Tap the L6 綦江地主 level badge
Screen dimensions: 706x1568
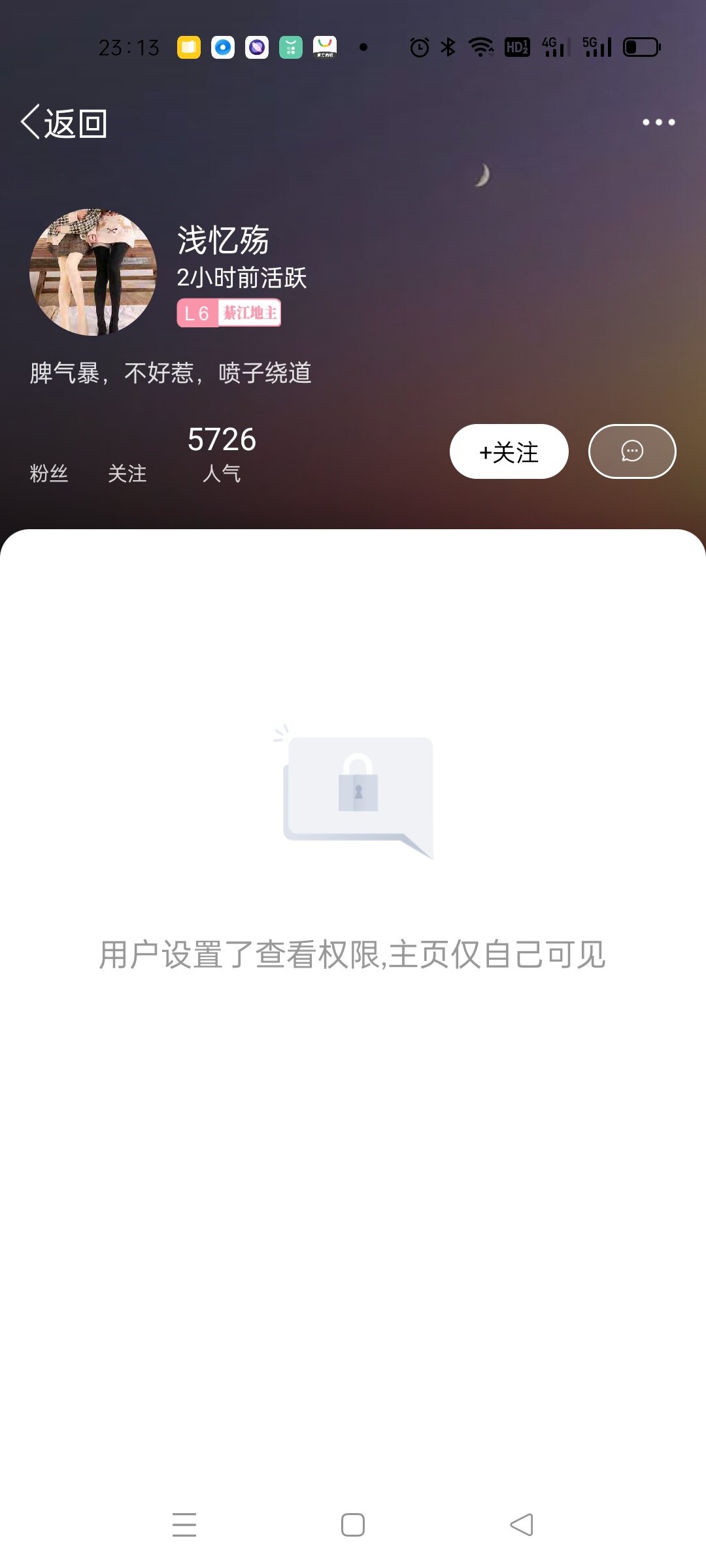pos(229,313)
